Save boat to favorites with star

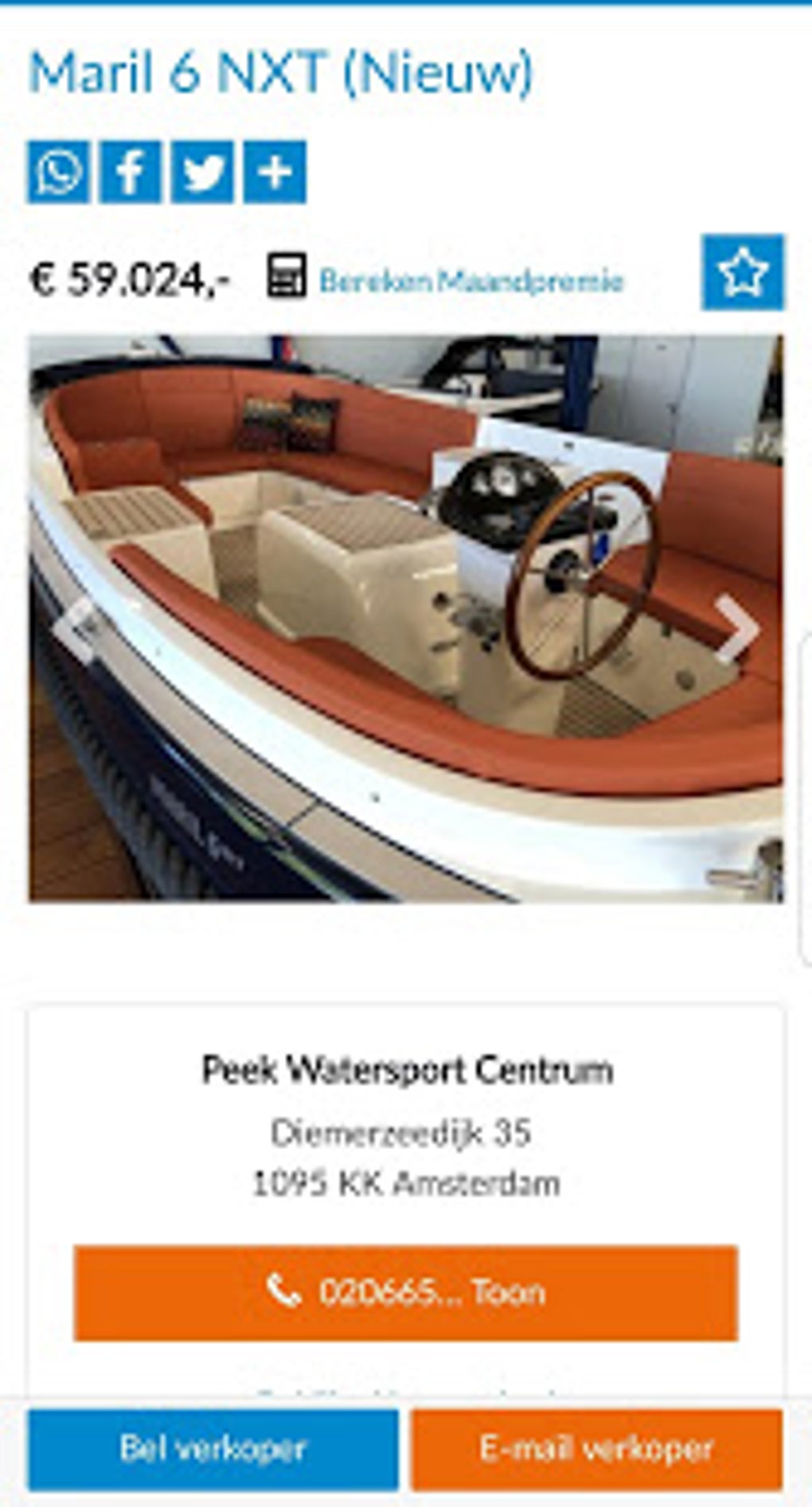point(742,272)
